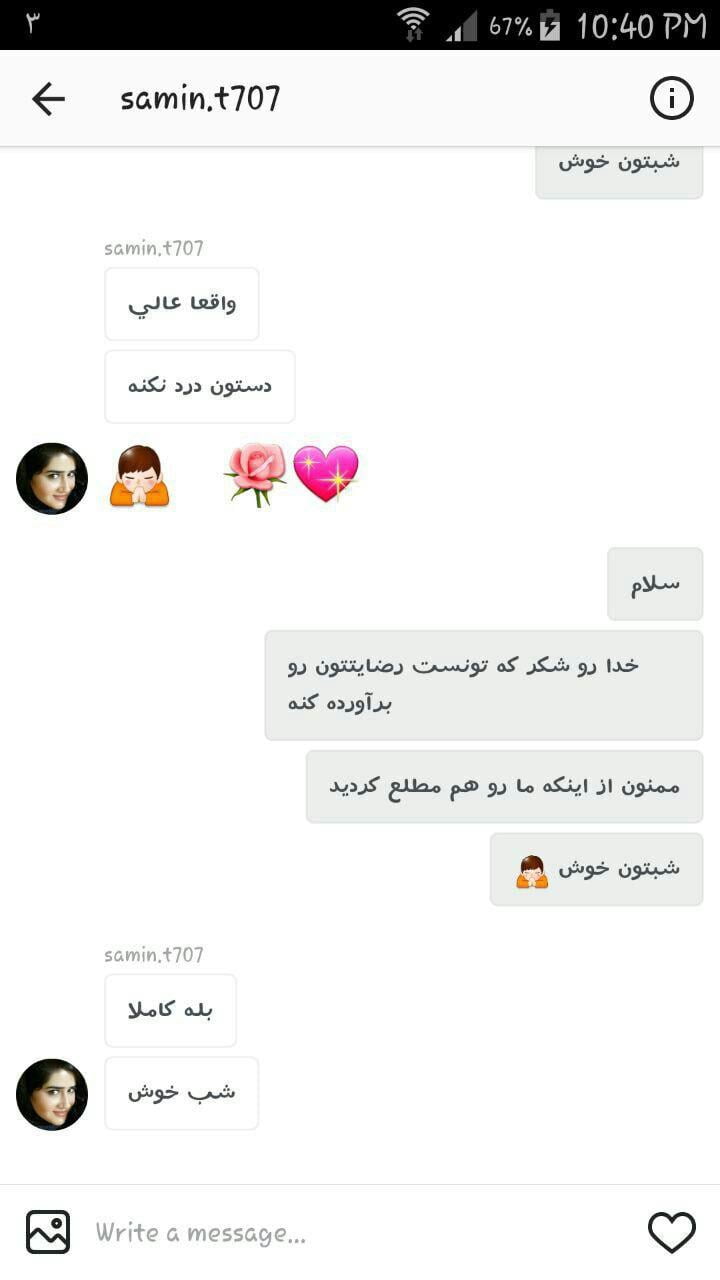The height and width of the screenshot is (1280, 720).
Task: Open samin.t707 profile from header
Action: coord(200,98)
